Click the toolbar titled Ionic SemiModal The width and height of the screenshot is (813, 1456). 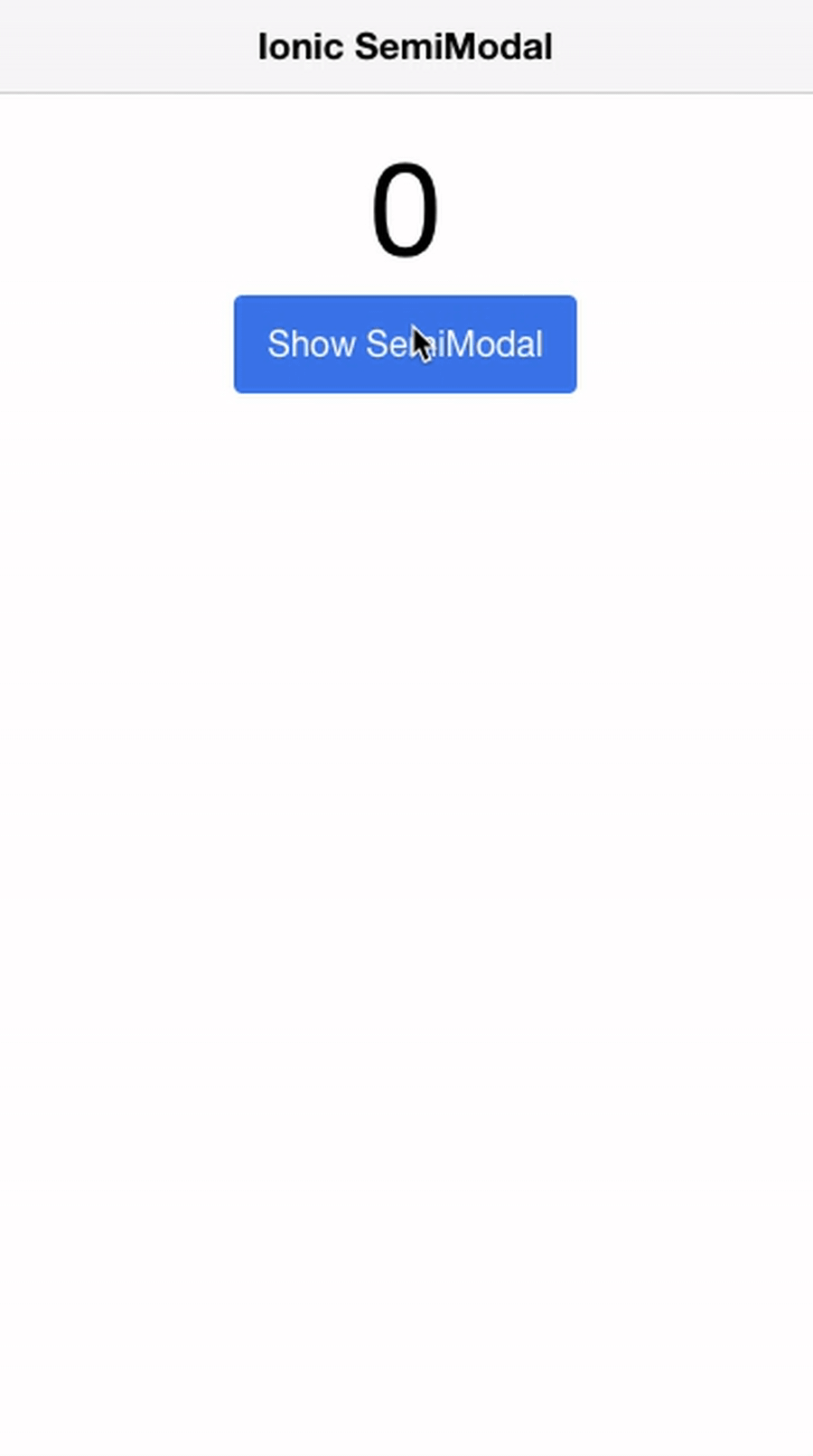tap(405, 45)
